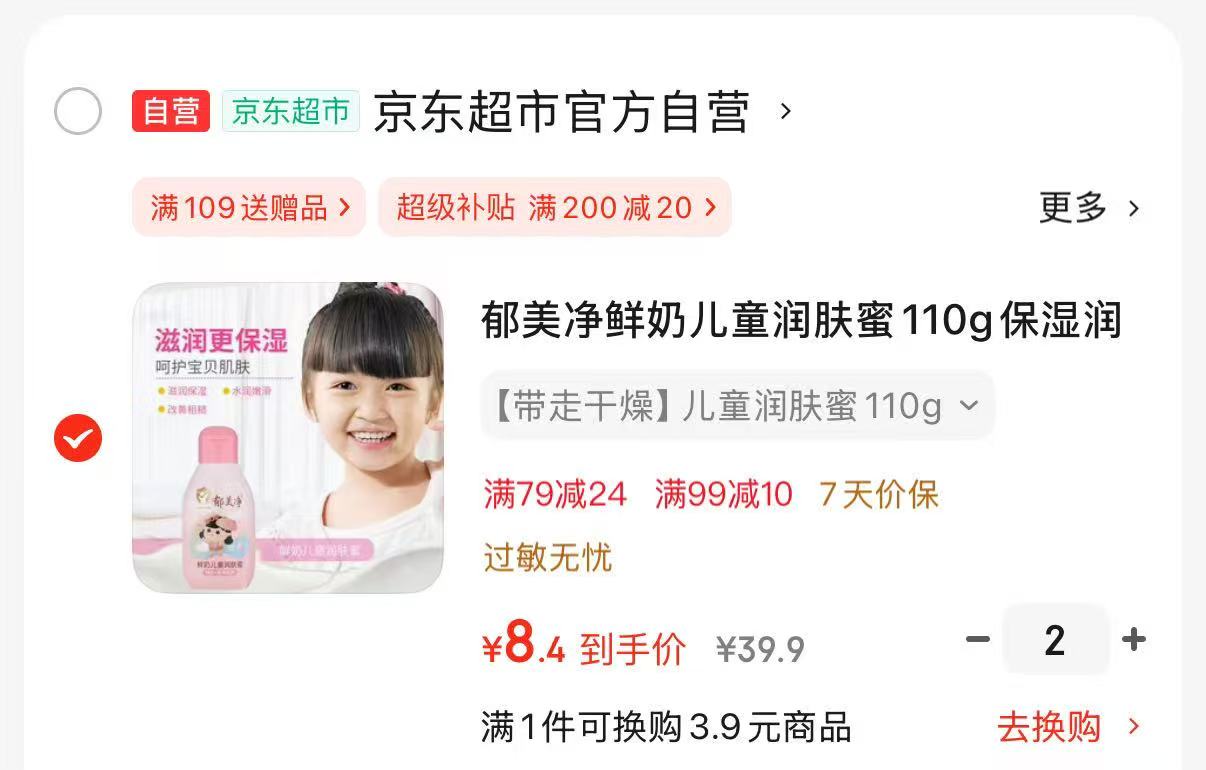Change the 儿童润肤蜜110g variant selection

pyautogui.click(x=737, y=406)
